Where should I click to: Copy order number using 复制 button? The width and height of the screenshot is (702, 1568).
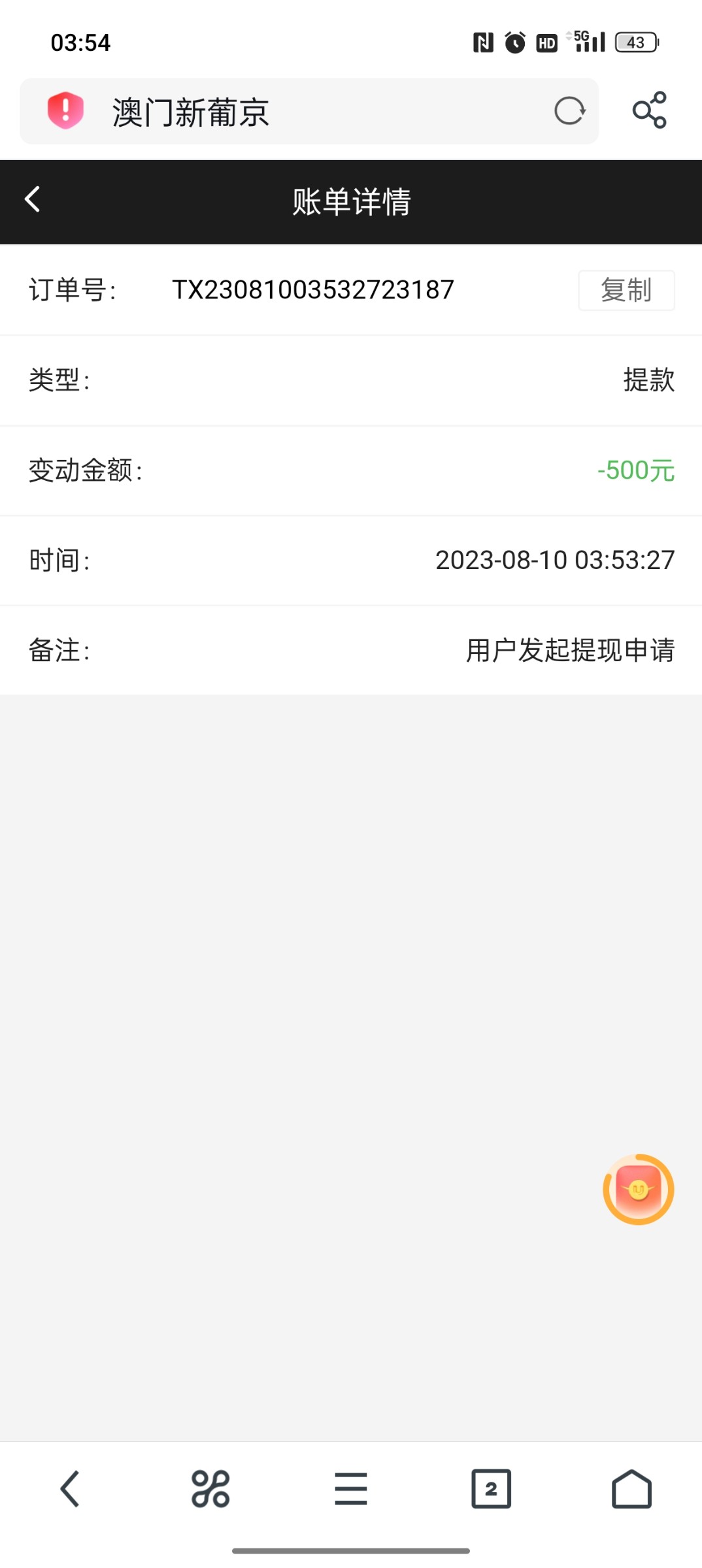point(626,290)
